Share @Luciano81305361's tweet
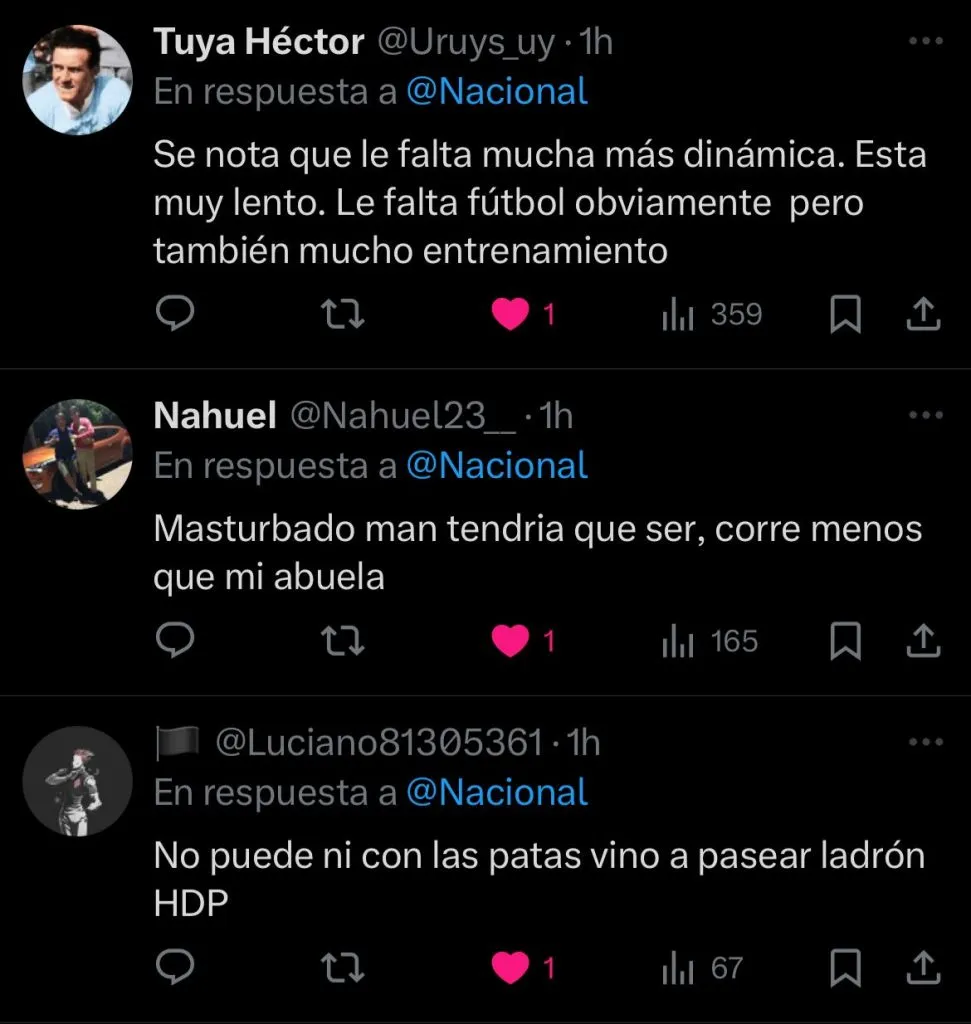This screenshot has width=971, height=1024. coord(923,968)
